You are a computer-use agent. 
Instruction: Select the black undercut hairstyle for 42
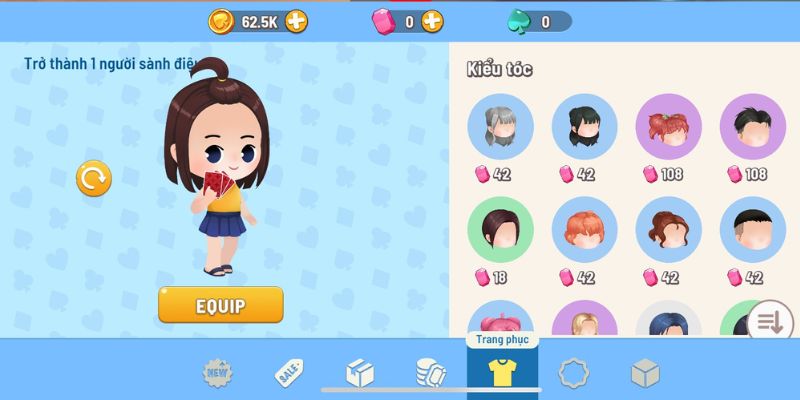tap(752, 229)
